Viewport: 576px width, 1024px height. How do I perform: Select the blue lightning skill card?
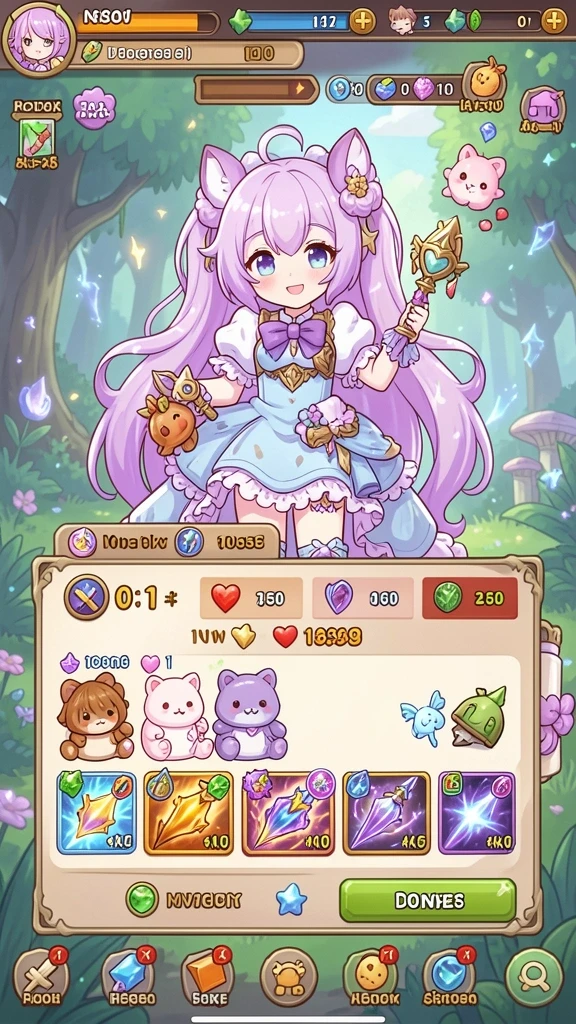[97, 813]
